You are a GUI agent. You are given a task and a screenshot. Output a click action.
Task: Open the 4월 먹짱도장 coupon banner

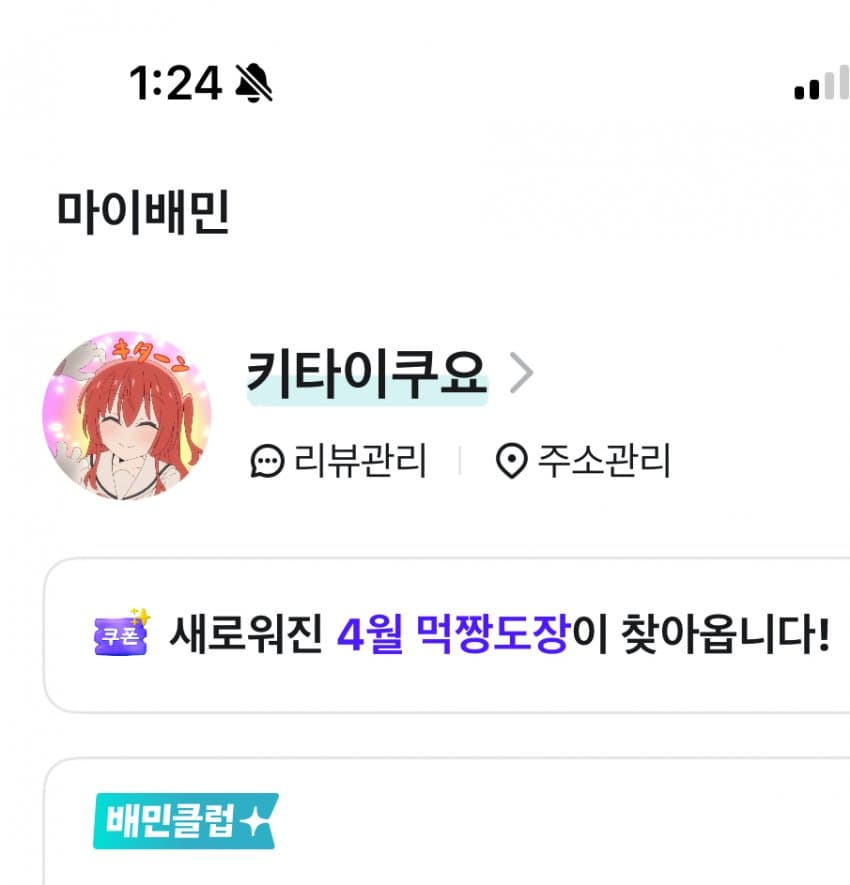click(x=460, y=635)
